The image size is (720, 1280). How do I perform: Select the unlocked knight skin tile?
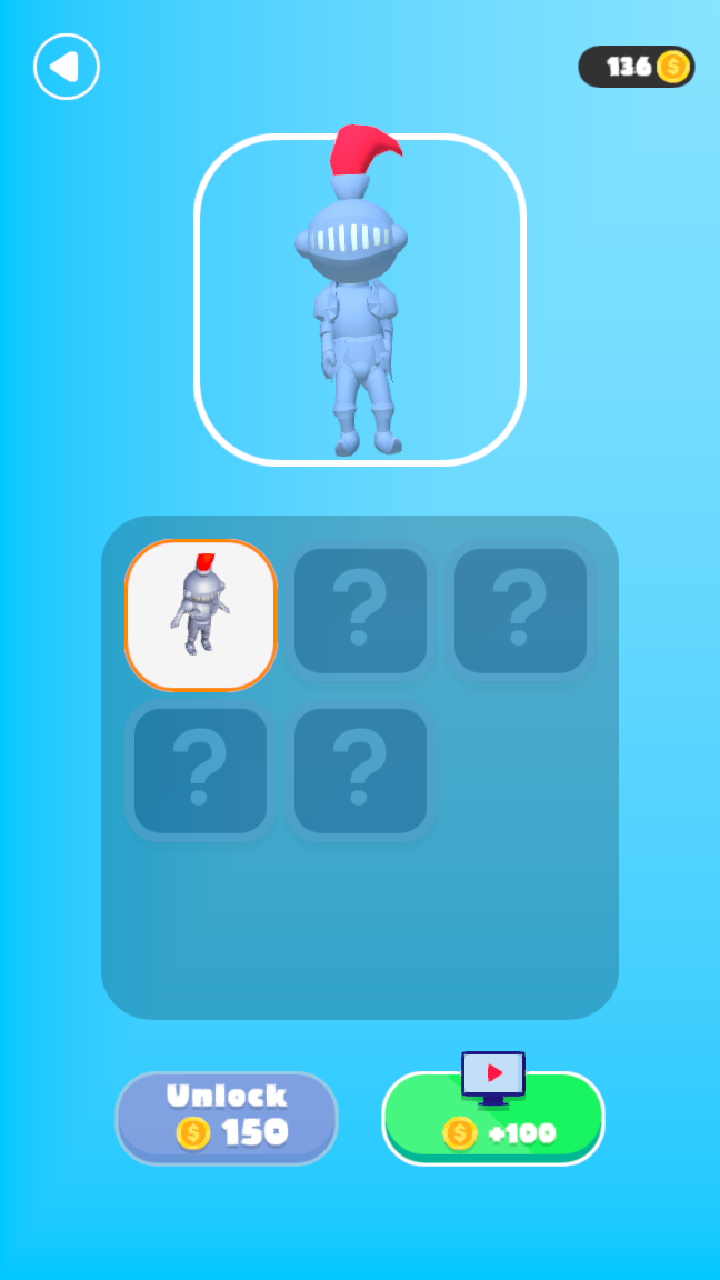[201, 615]
